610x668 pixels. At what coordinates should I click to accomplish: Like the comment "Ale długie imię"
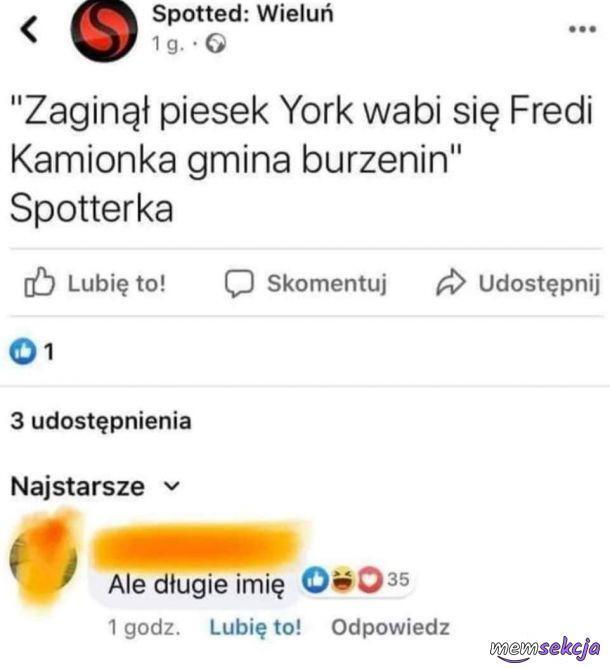[254, 627]
